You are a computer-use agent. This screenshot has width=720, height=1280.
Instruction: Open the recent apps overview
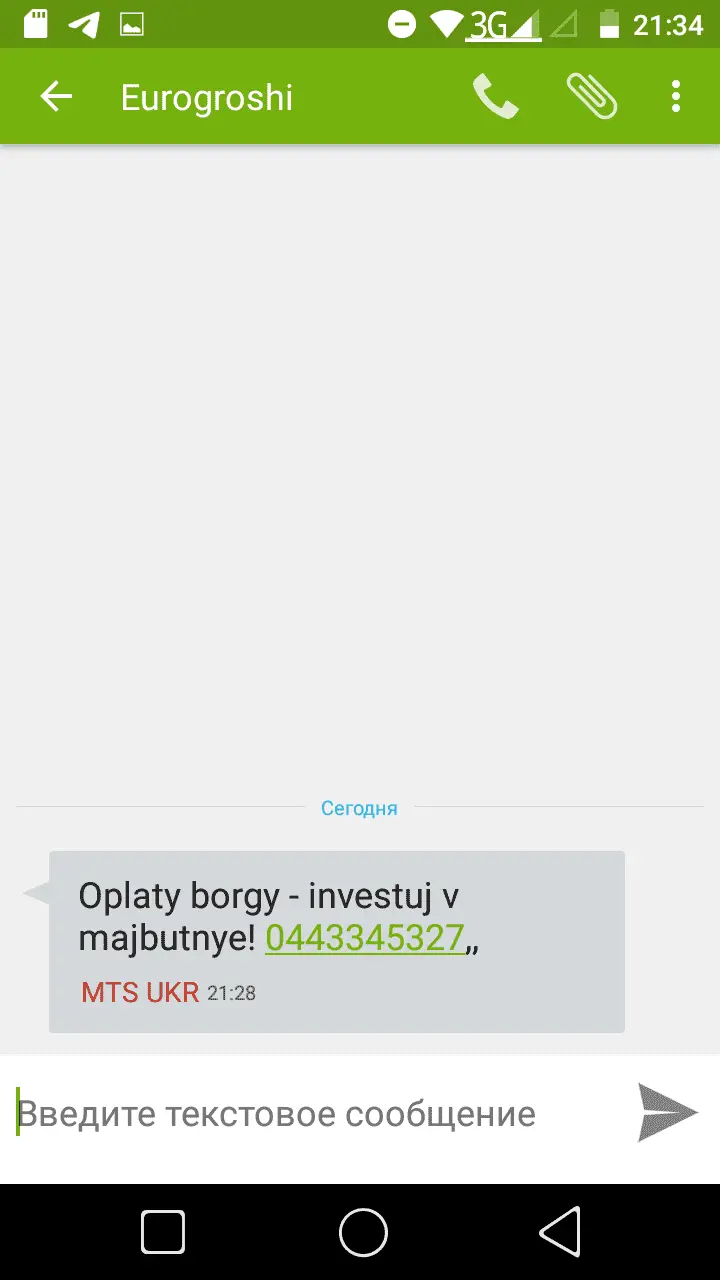[x=163, y=1231]
